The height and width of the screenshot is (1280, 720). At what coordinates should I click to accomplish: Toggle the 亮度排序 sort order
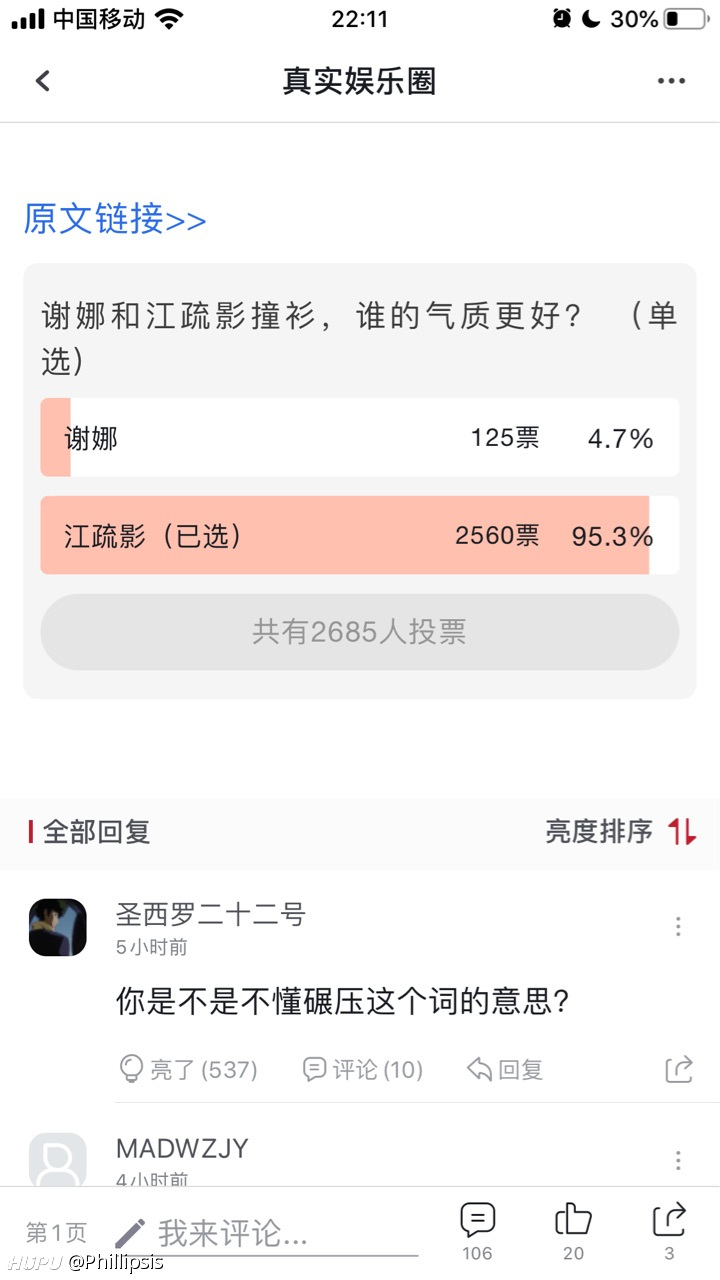[x=621, y=831]
